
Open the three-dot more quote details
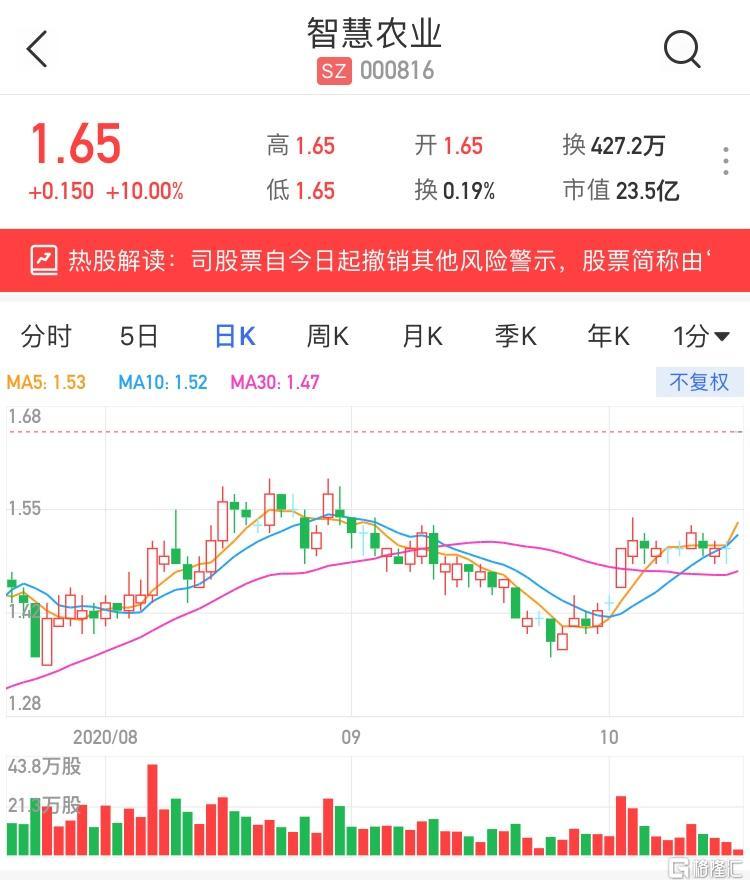726,163
